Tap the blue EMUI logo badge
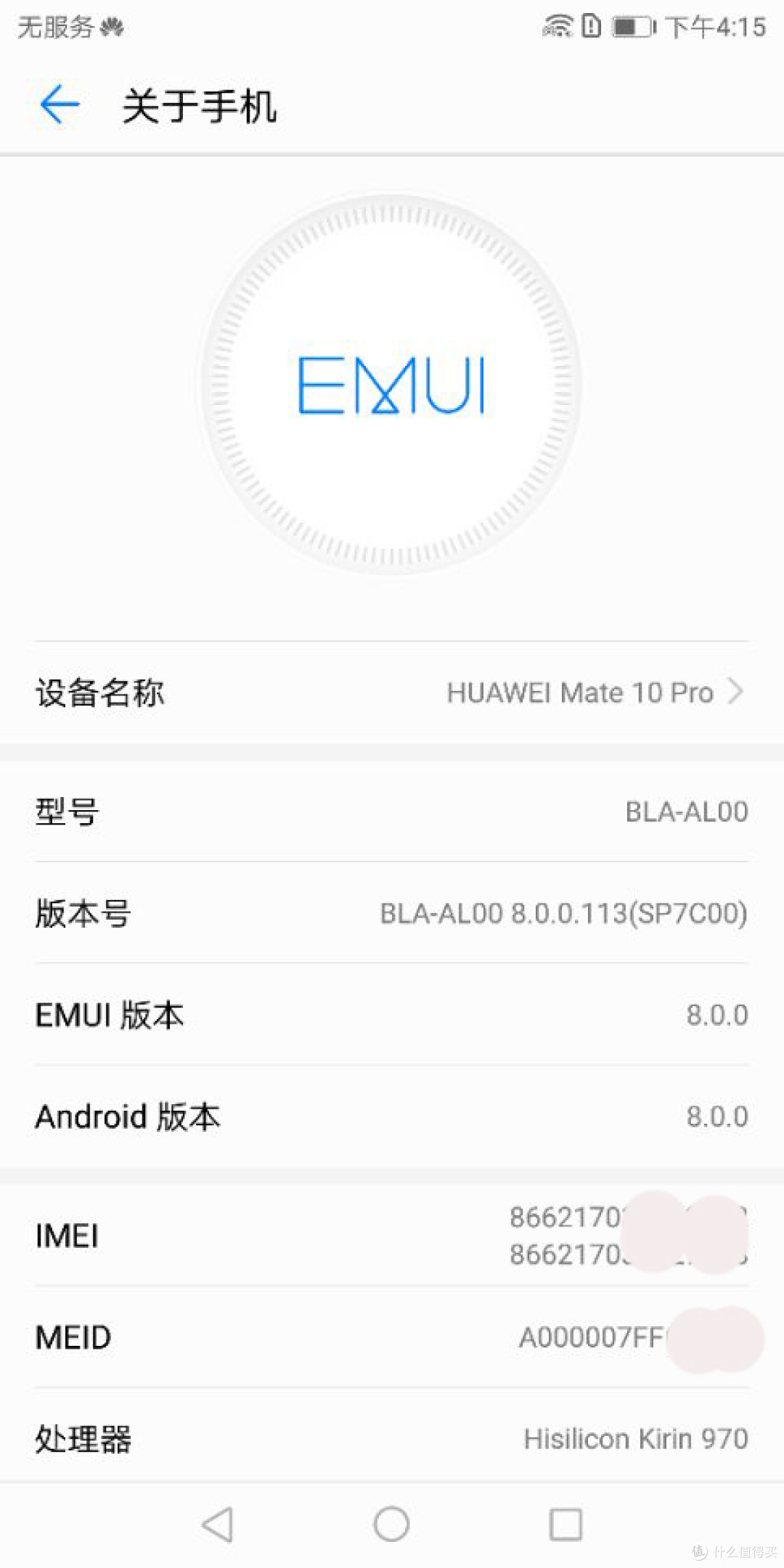Image resolution: width=784 pixels, height=1568 pixels. point(392,385)
